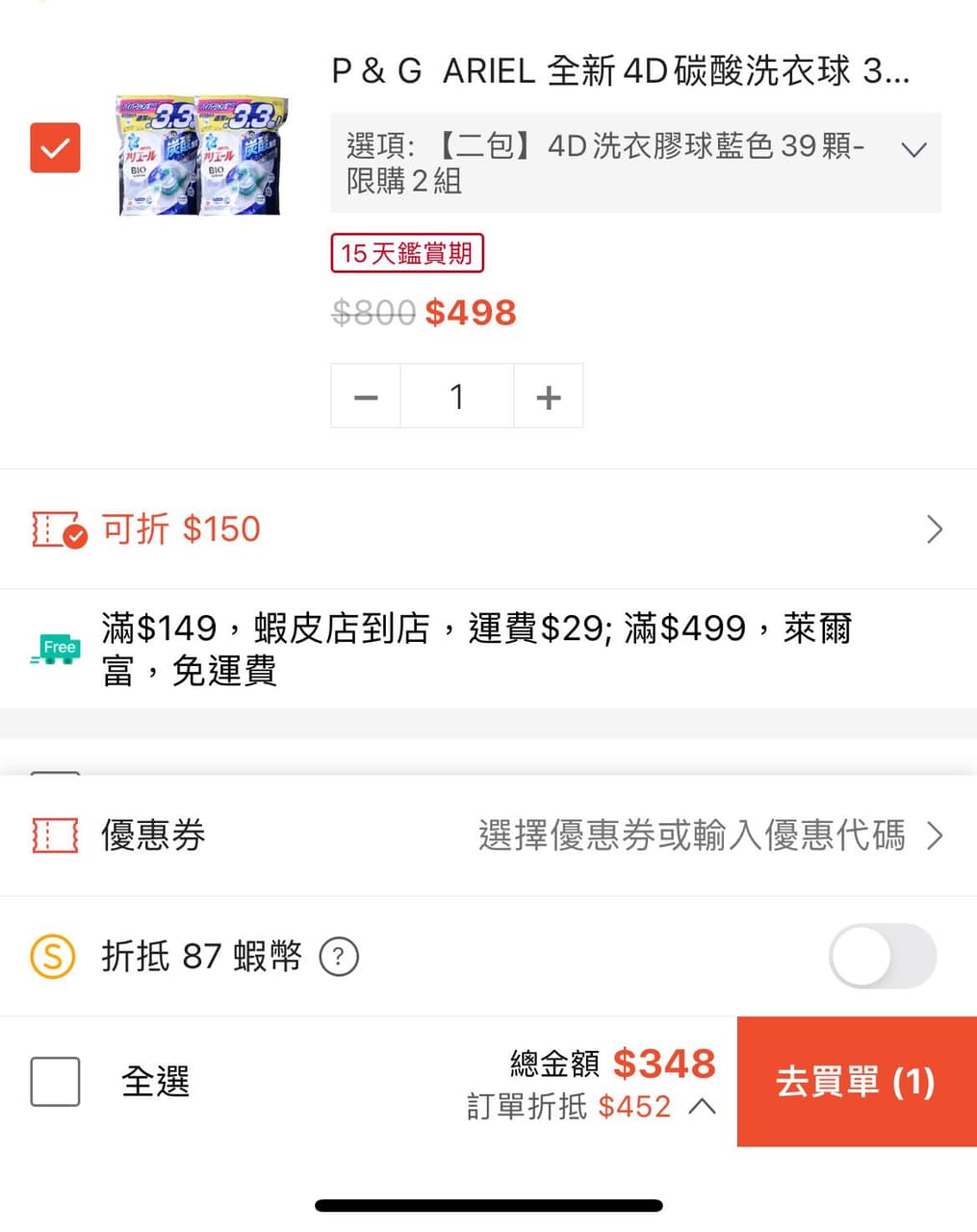Click the red coupon ticket icon beside 優惠券
The image size is (977, 1232).
(x=55, y=835)
